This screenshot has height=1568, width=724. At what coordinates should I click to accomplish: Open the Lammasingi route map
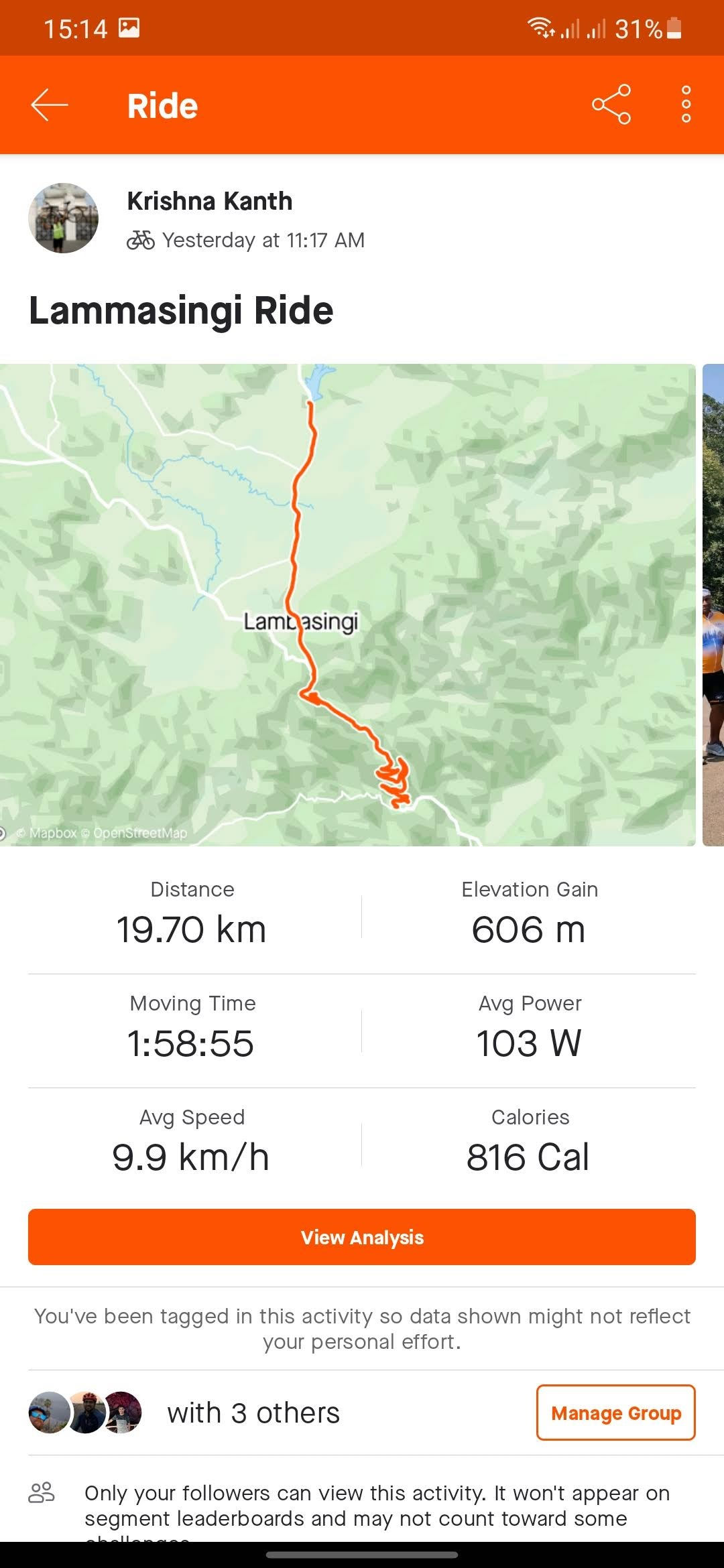coord(347,604)
